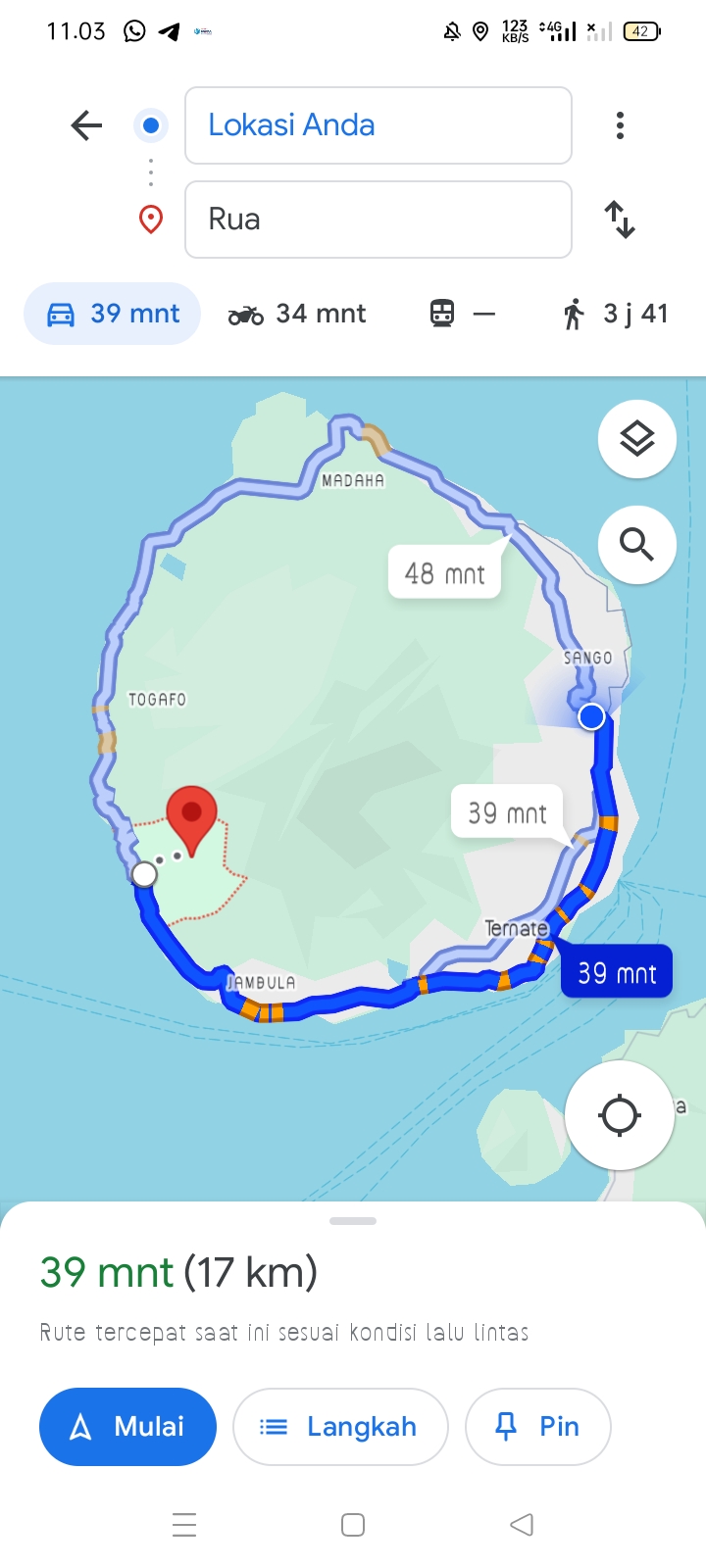Swap start and destination
This screenshot has height=1568, width=706.
(620, 220)
